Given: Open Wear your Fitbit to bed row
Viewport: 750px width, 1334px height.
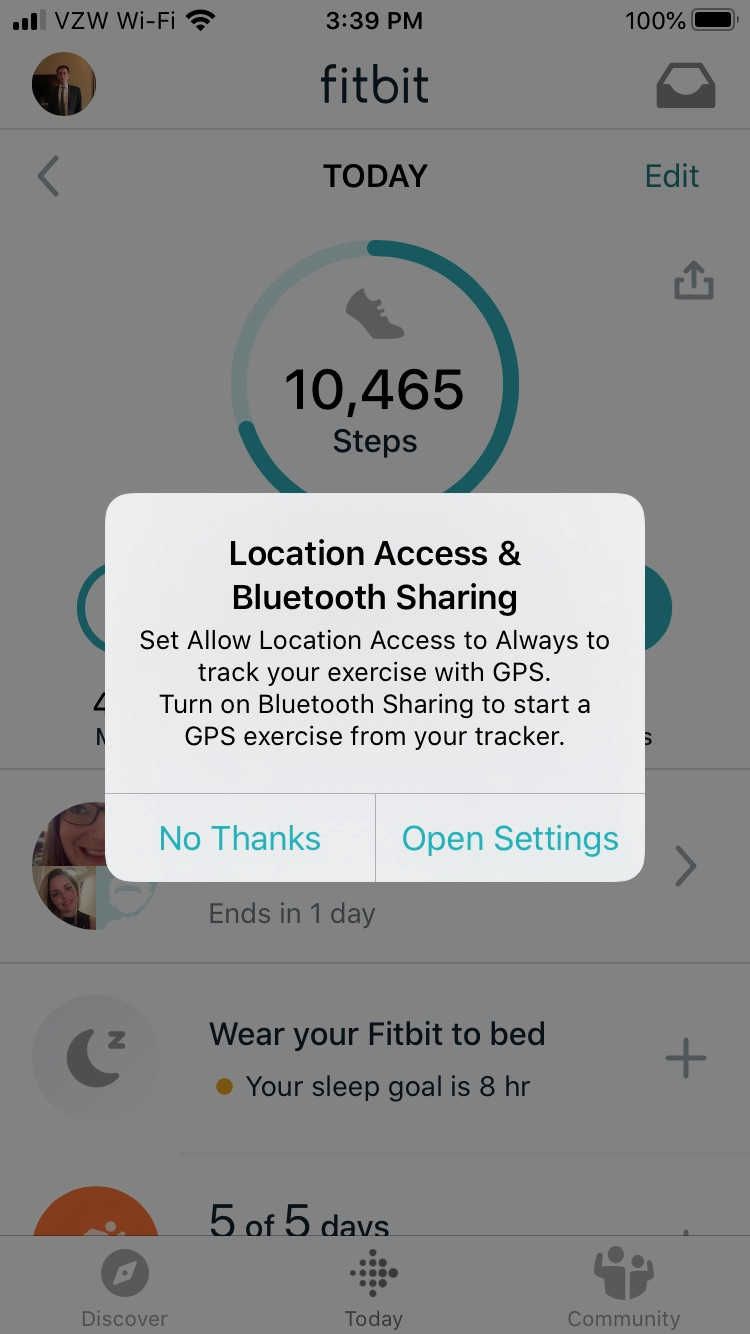Looking at the screenshot, I should tap(377, 1058).
